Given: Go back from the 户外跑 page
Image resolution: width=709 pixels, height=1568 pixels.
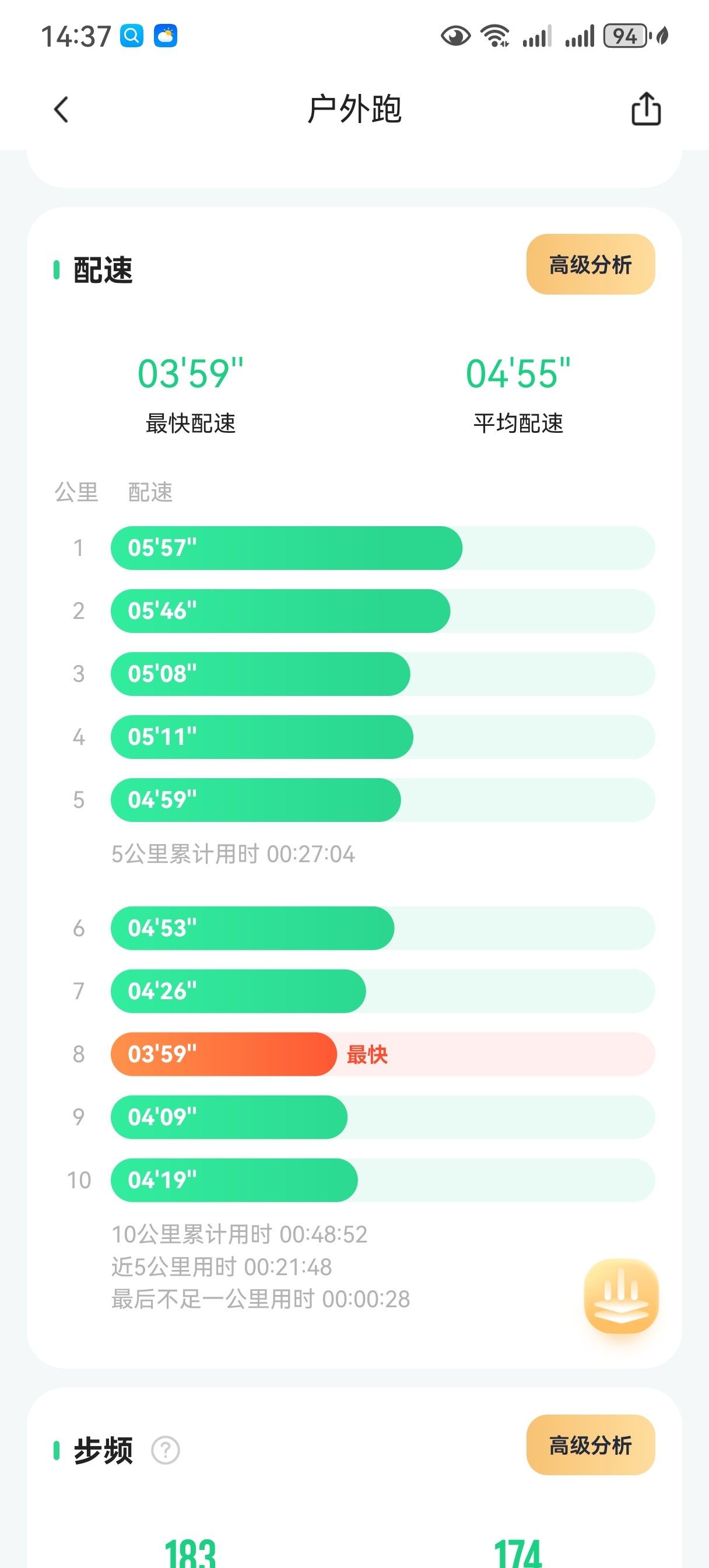Looking at the screenshot, I should pos(61,110).
